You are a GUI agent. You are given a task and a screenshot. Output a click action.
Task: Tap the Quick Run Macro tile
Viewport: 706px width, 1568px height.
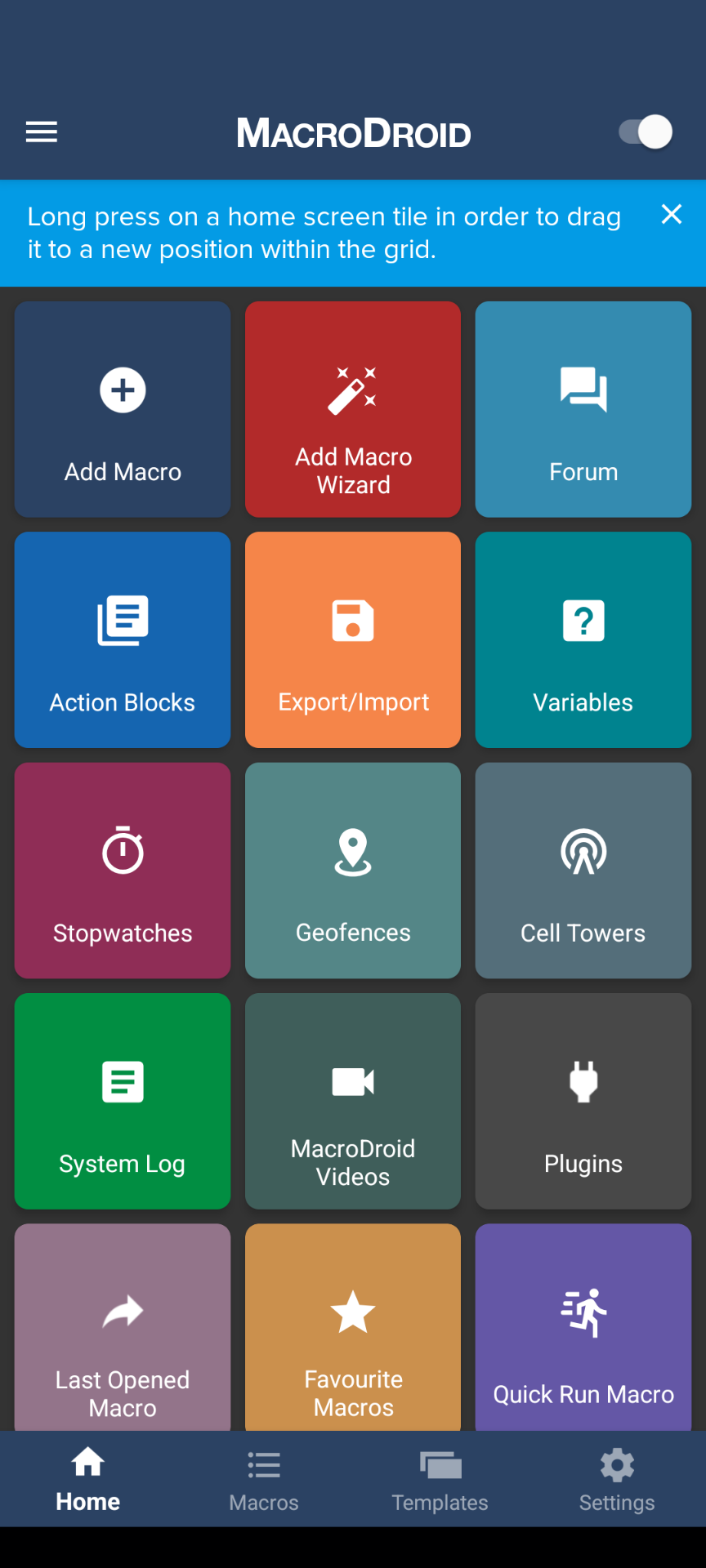coord(583,1327)
